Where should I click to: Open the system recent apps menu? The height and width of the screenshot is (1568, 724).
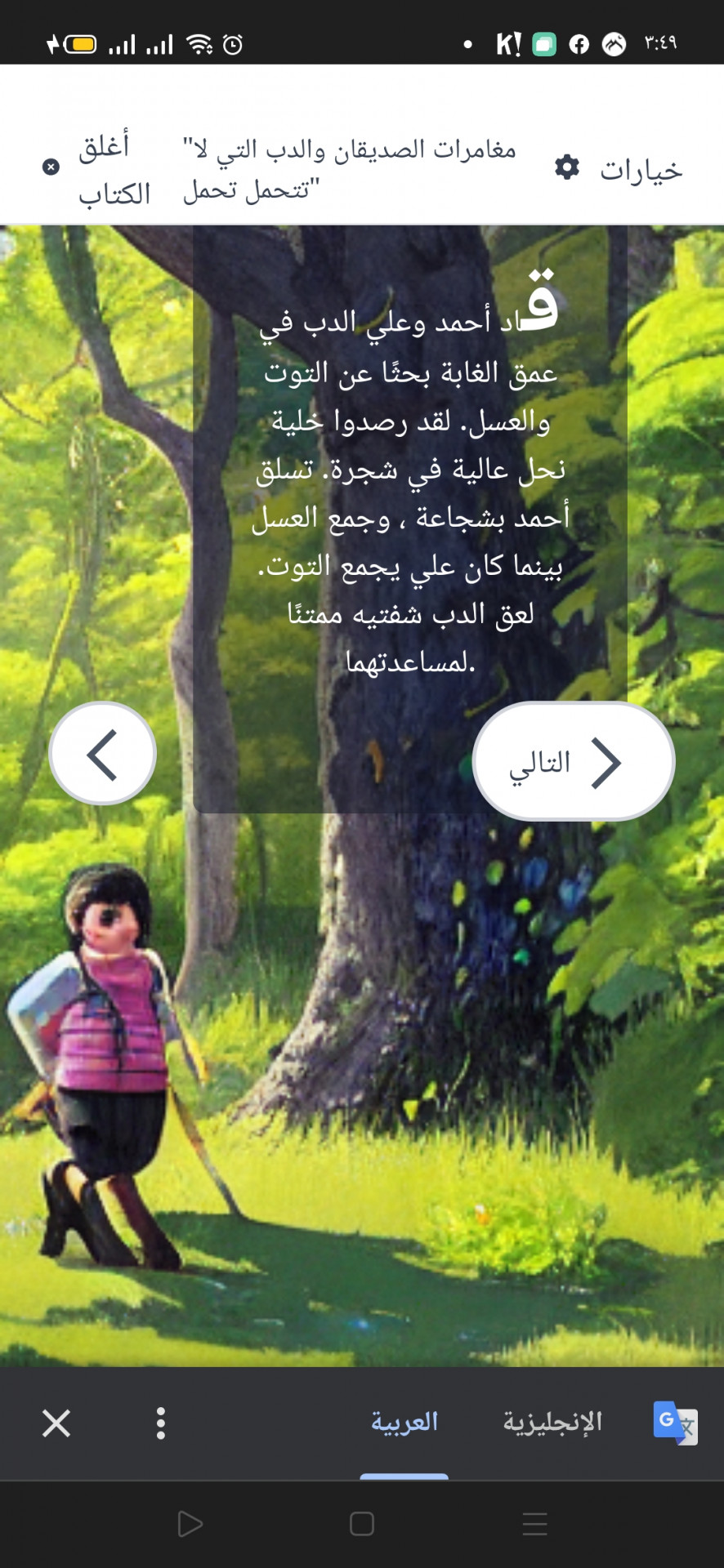click(534, 1524)
